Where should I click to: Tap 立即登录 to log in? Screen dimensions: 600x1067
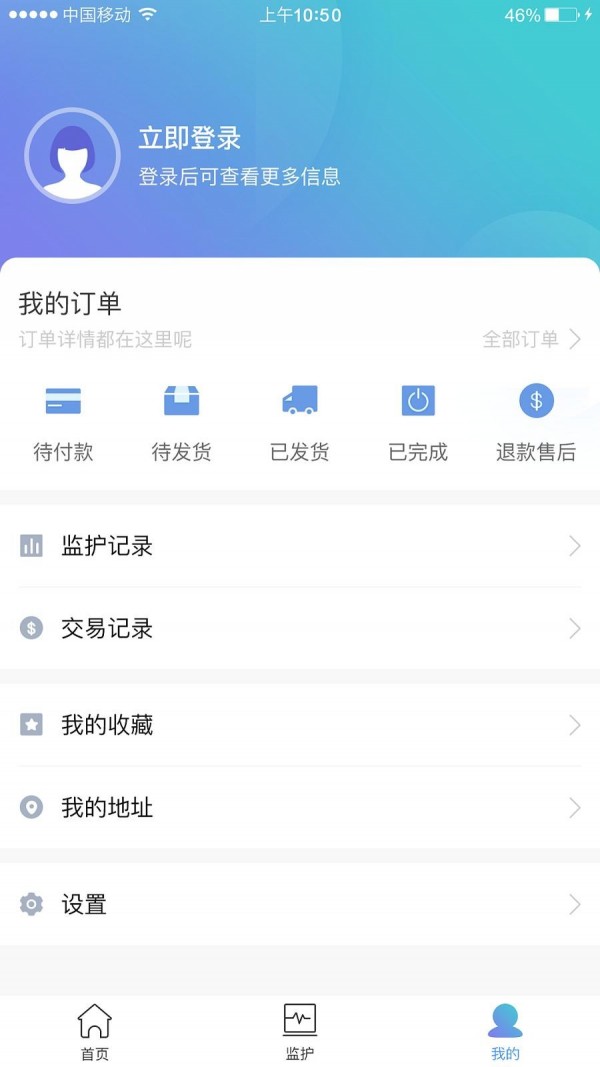(189, 138)
